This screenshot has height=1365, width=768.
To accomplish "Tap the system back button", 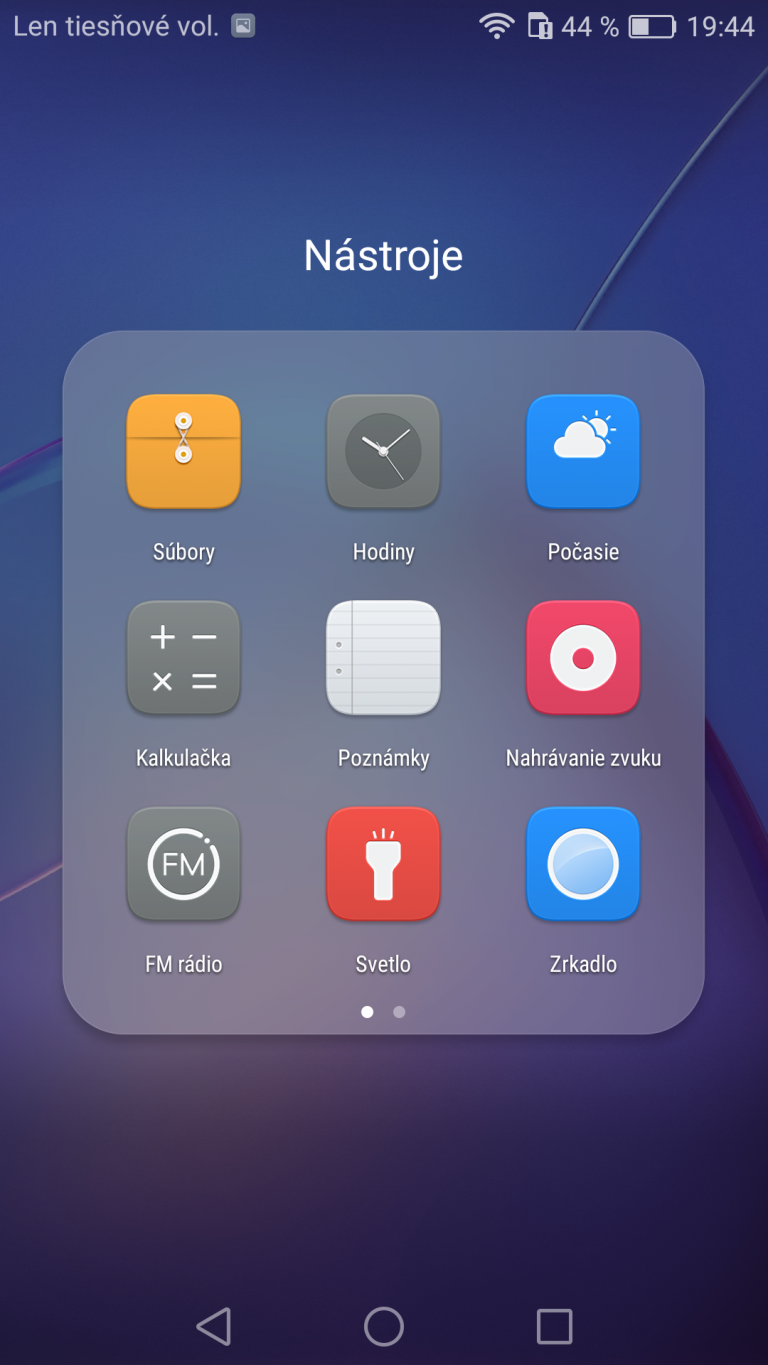I will (x=213, y=1326).
